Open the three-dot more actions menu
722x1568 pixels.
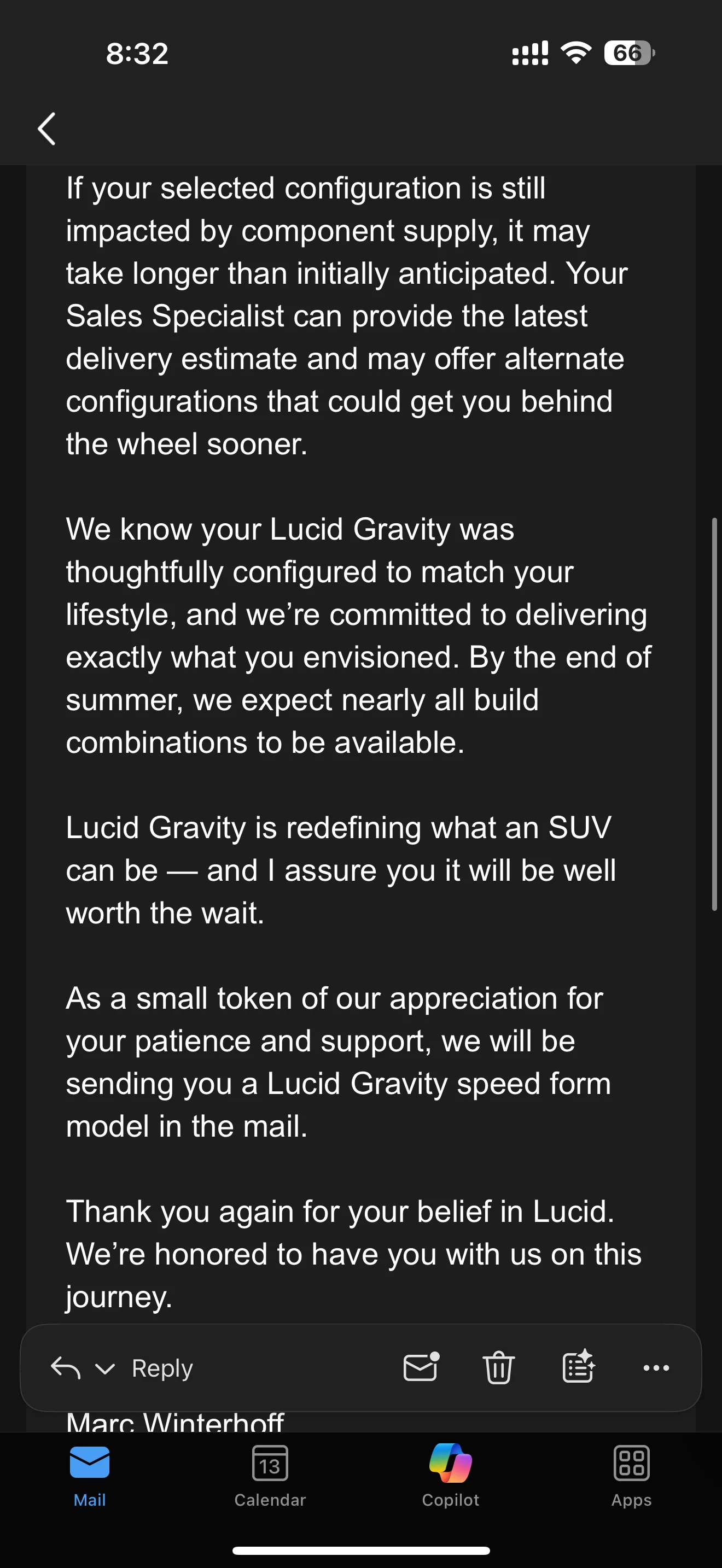(x=656, y=1368)
